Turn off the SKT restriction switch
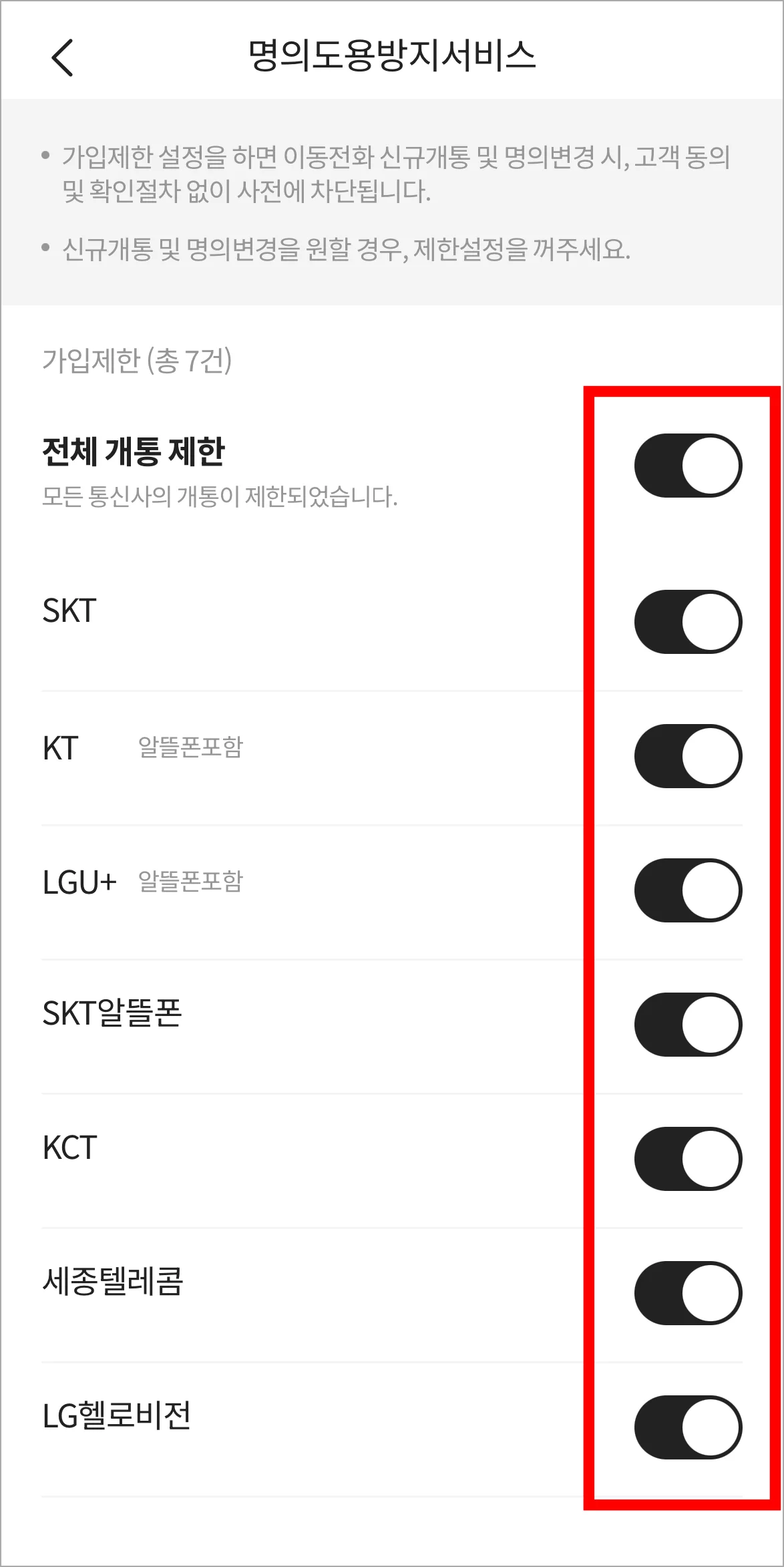 [688, 622]
